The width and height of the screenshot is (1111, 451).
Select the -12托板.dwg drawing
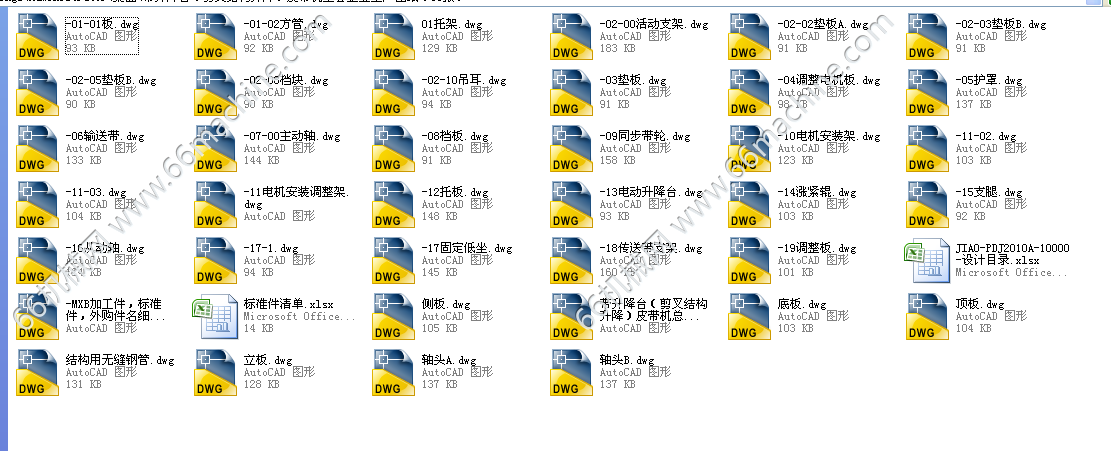(395, 205)
